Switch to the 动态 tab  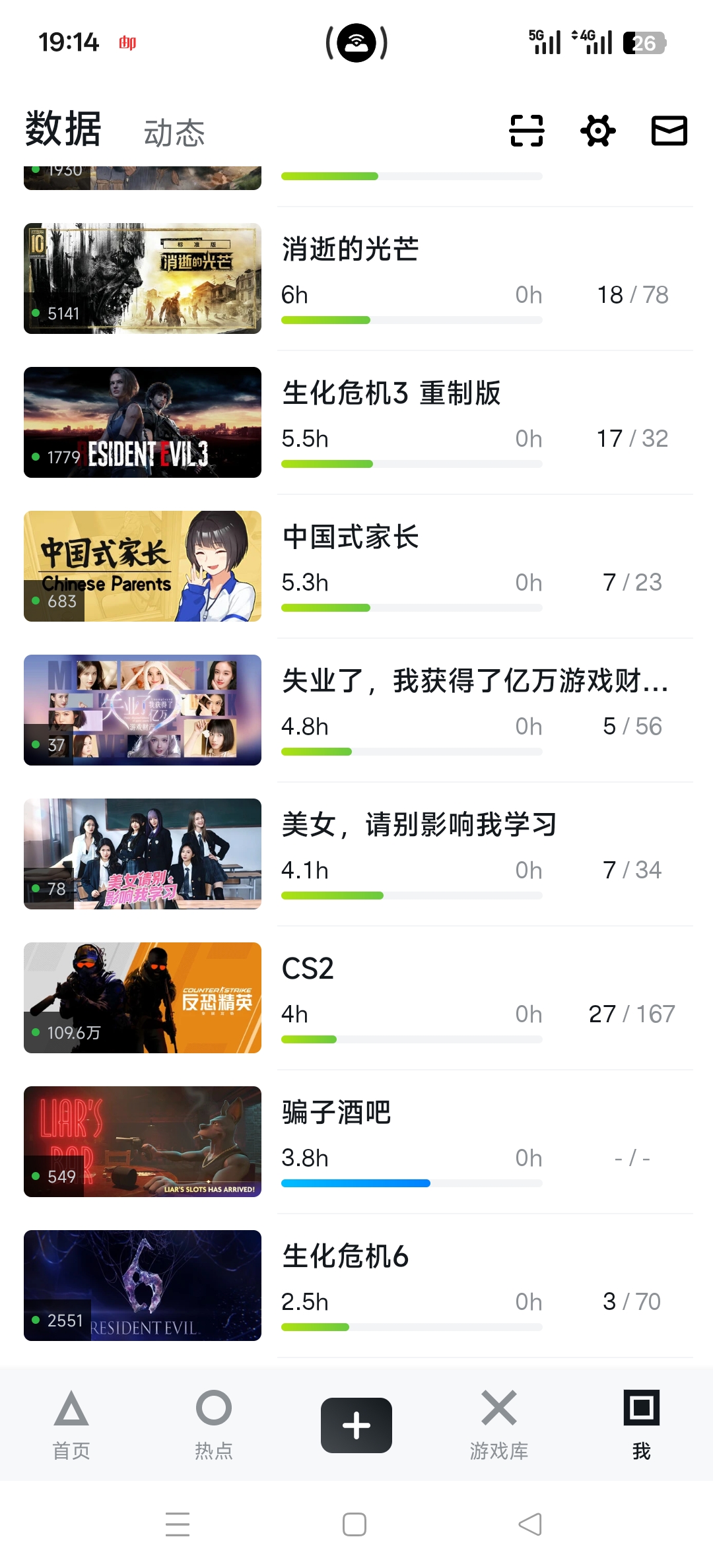coord(174,133)
